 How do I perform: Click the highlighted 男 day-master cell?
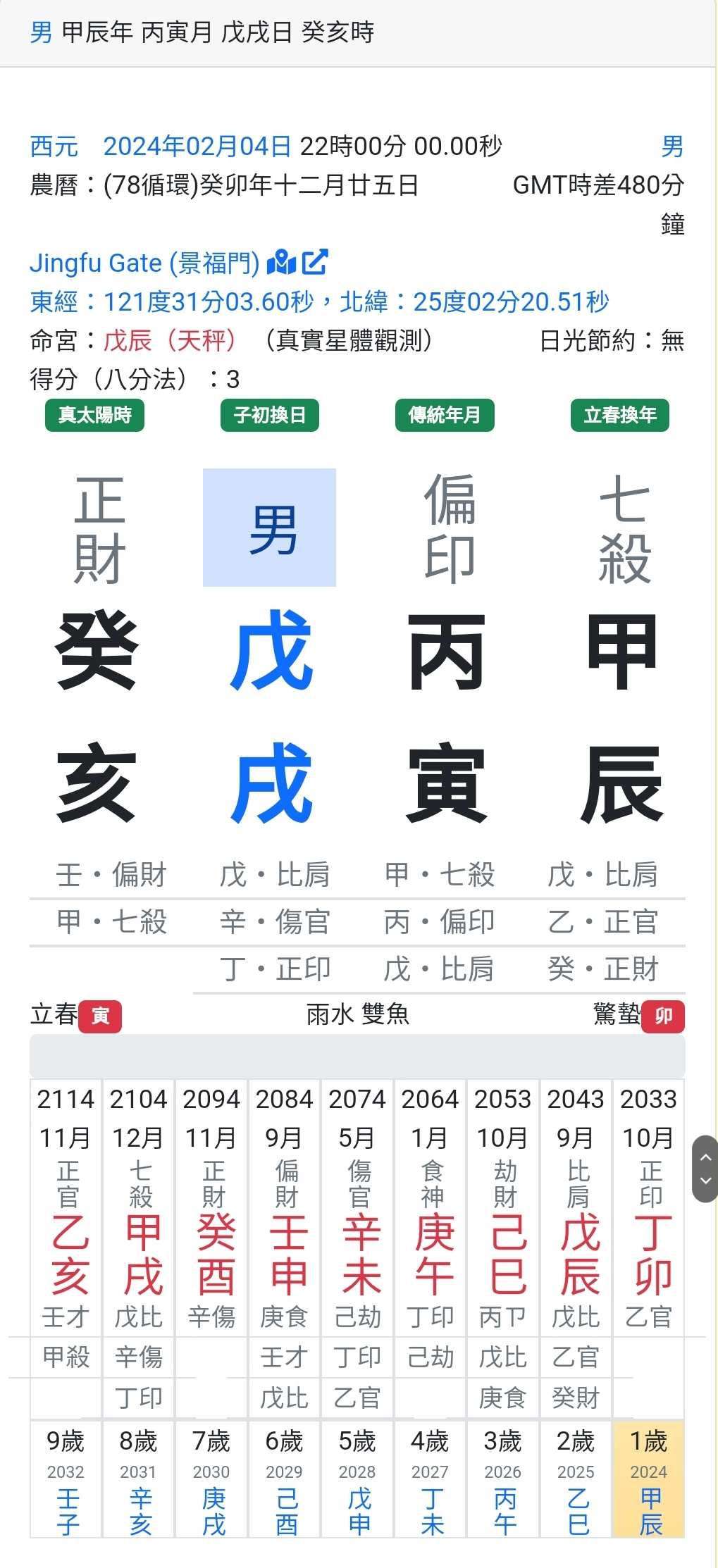270,530
